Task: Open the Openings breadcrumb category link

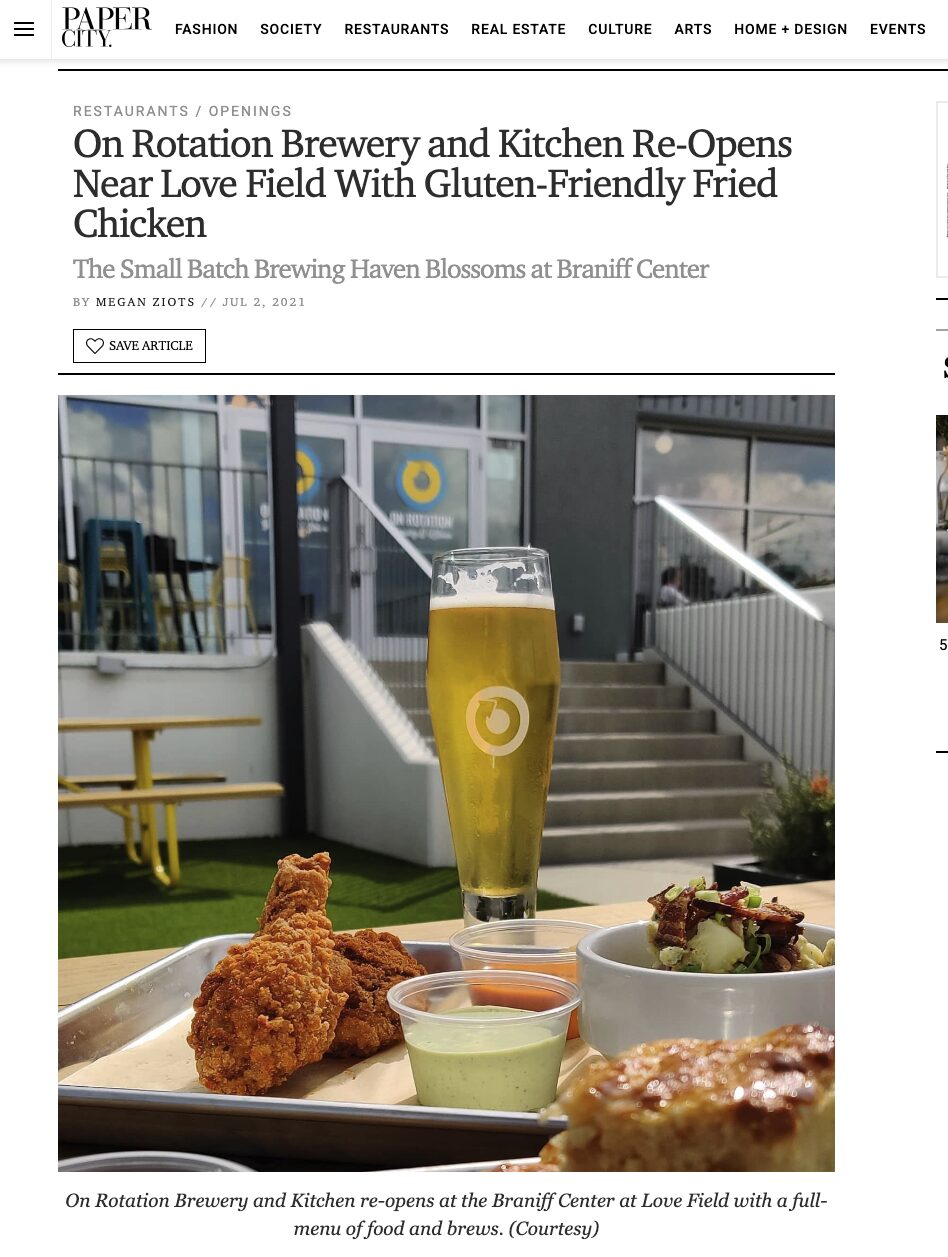Action: click(x=250, y=111)
